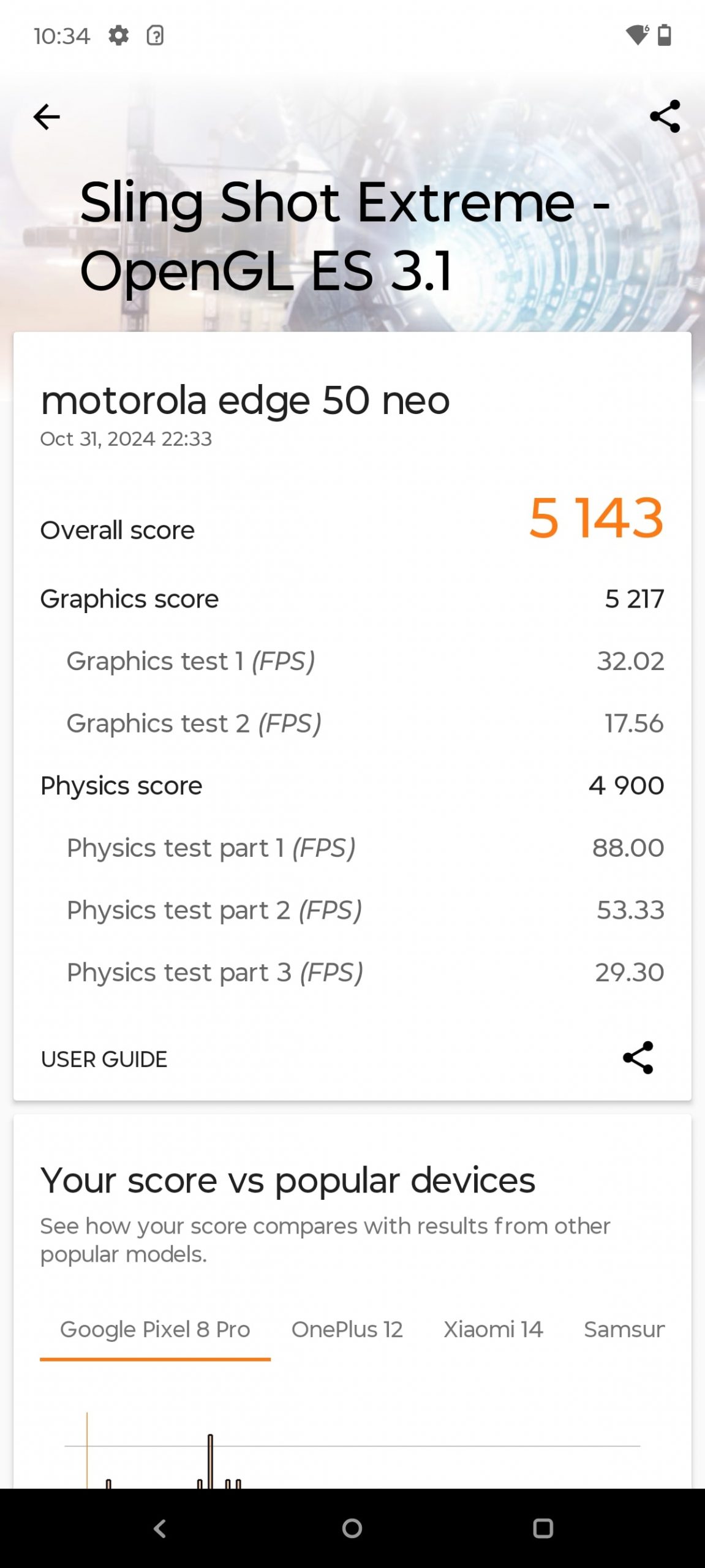The width and height of the screenshot is (705, 1568).
Task: Go back using the top-left arrow
Action: (x=47, y=116)
